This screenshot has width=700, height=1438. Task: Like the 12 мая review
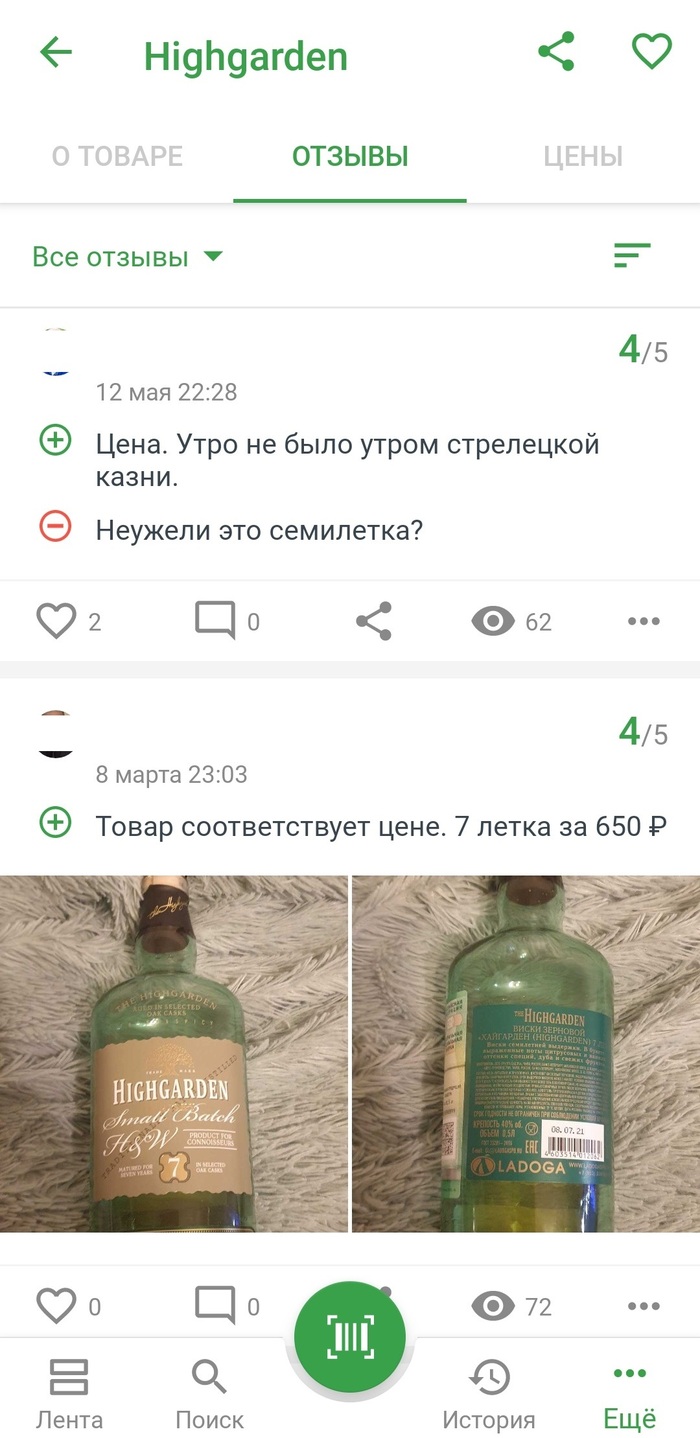coord(57,622)
